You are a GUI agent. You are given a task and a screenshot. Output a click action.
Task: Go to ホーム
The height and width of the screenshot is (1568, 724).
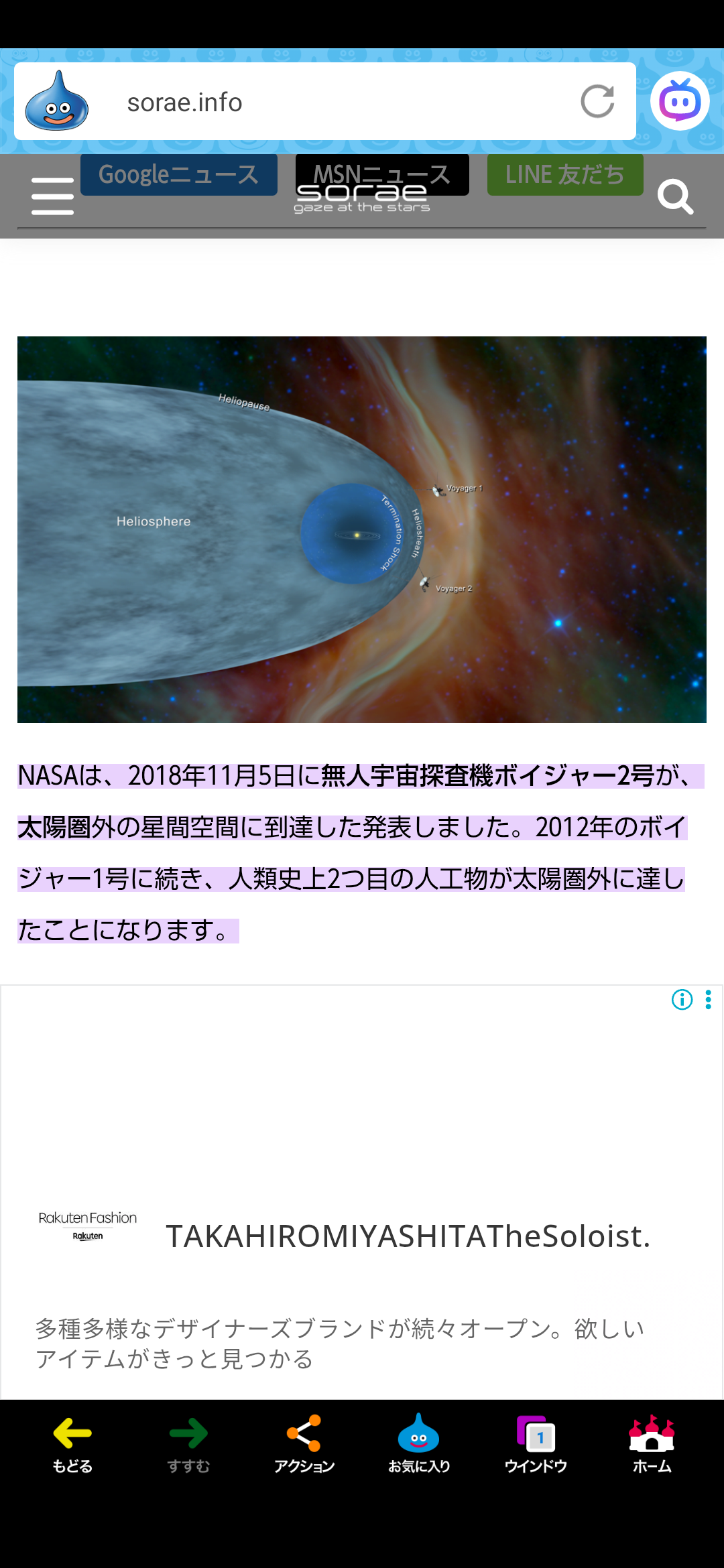pos(652,1444)
